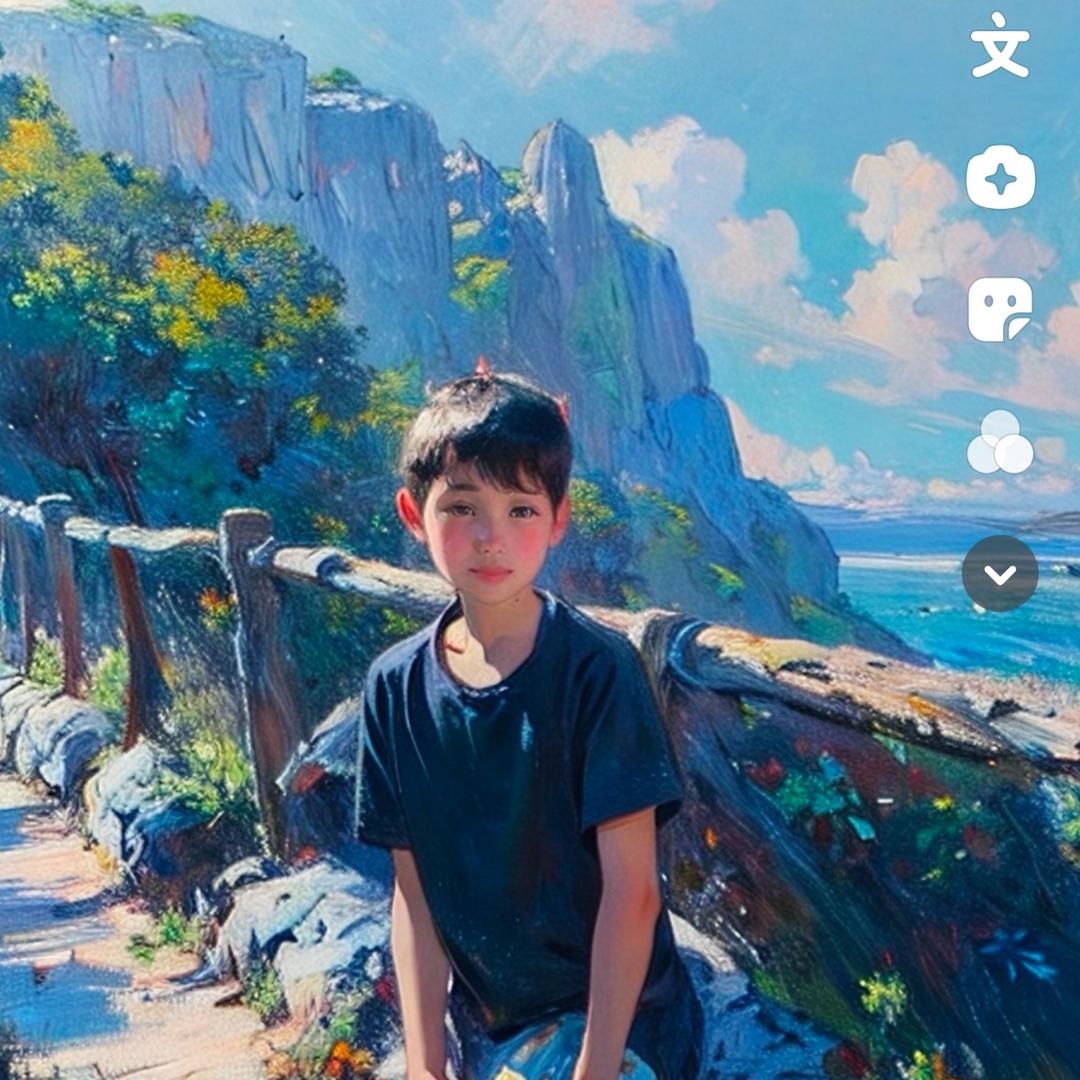Image resolution: width=1080 pixels, height=1080 pixels.
Task: Open the sparkle effects icon
Action: pyautogui.click(x=1000, y=177)
